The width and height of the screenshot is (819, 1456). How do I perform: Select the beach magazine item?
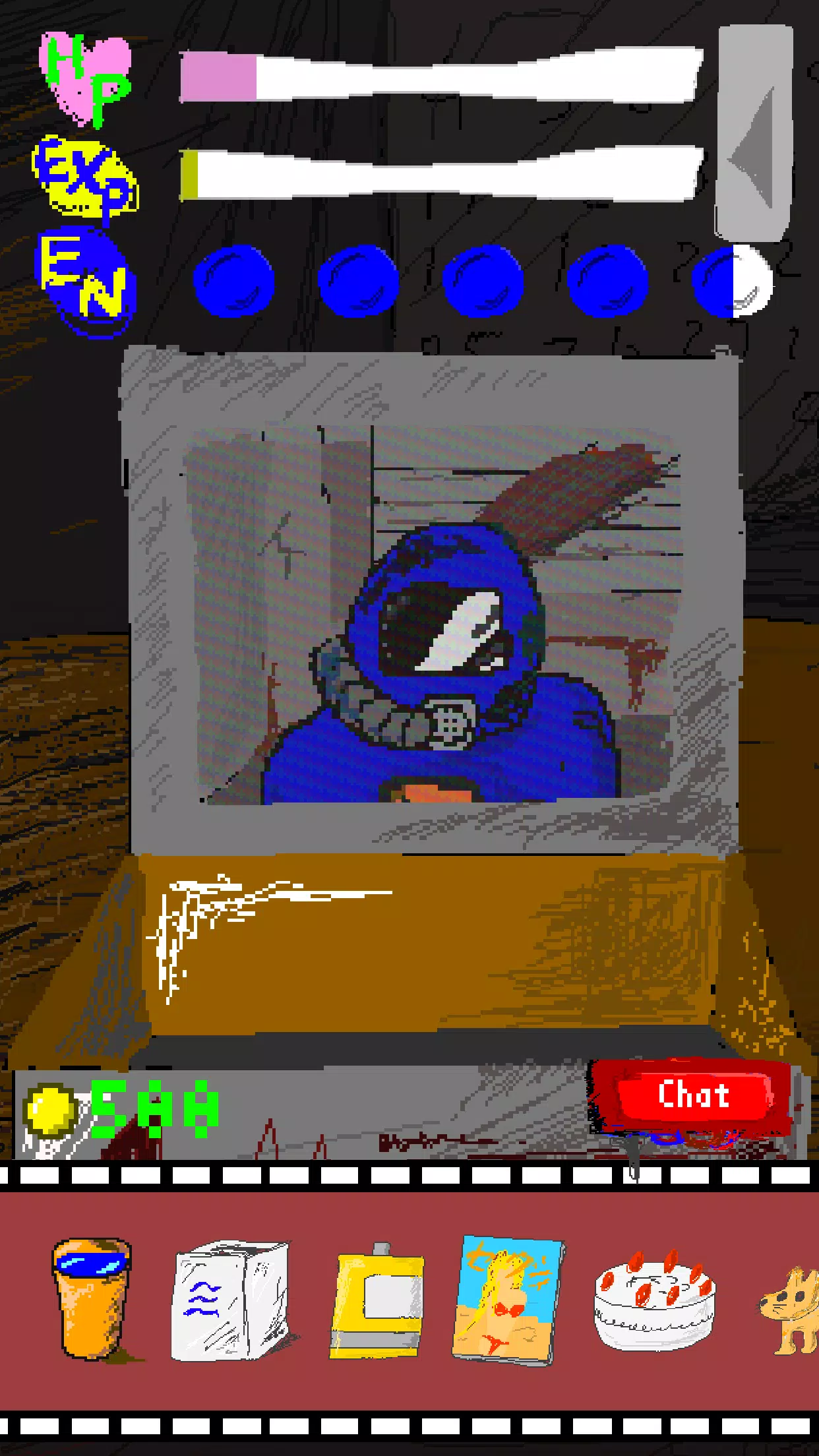click(x=507, y=1300)
